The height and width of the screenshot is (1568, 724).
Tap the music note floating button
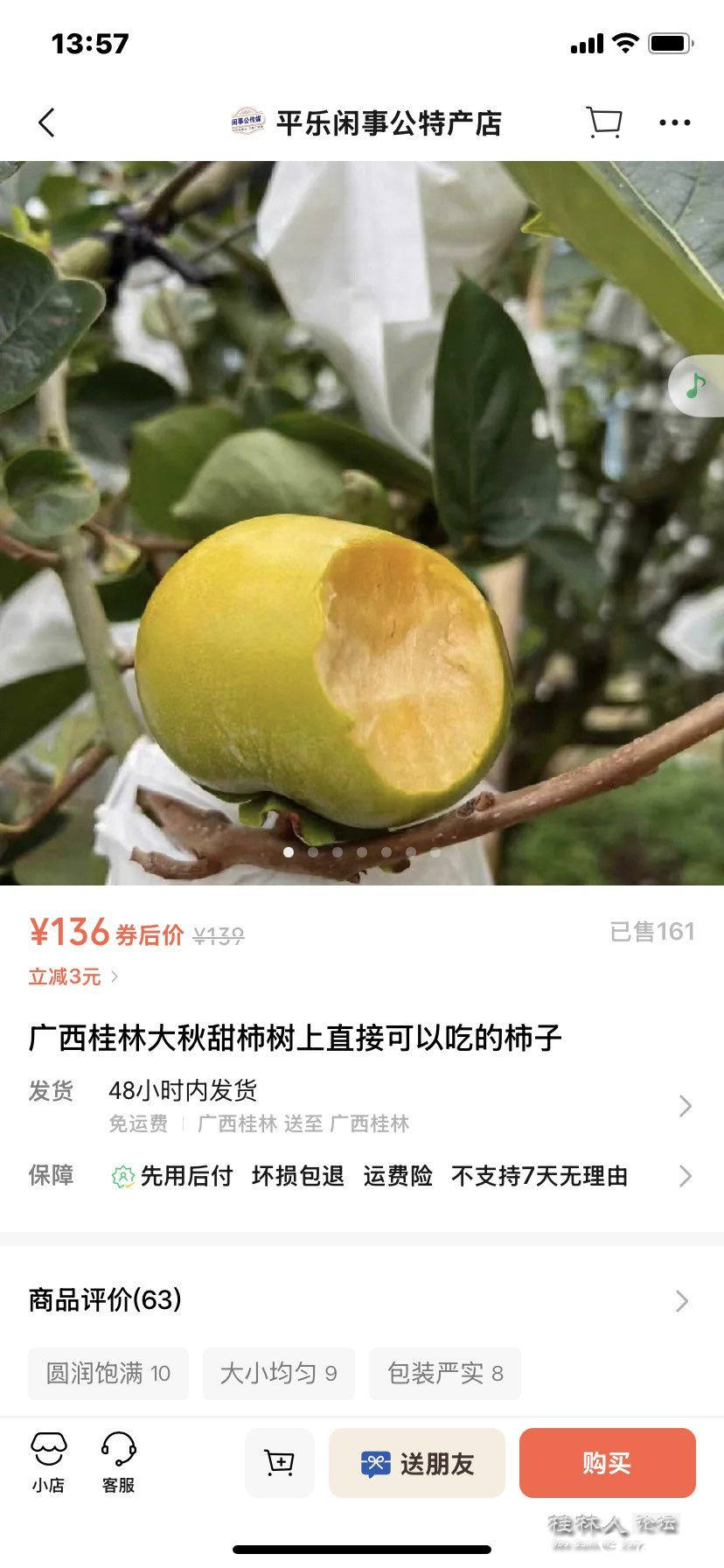point(696,385)
